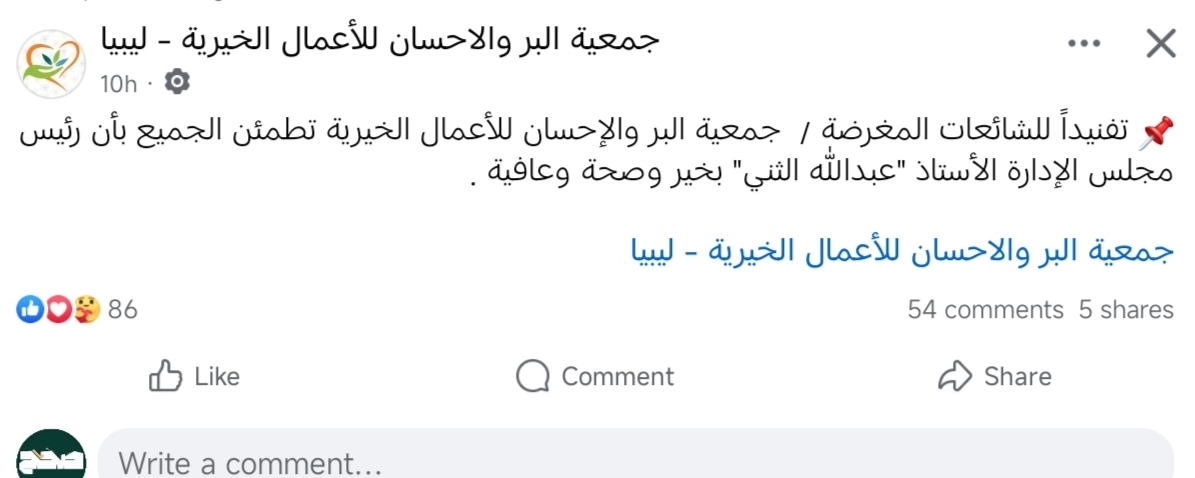Write a comment in the text field
This screenshot has height=478, width=1195.
click(635, 463)
